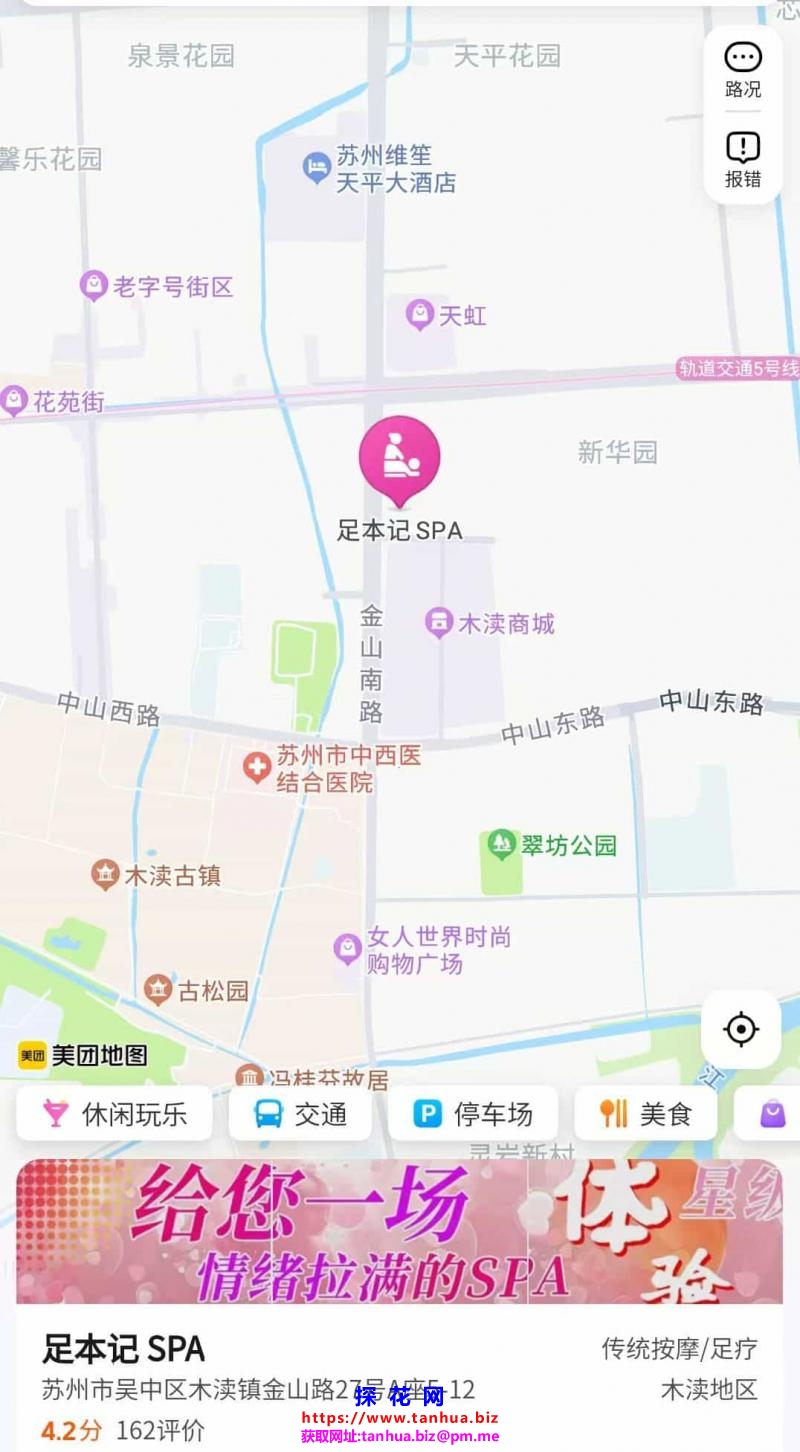View the 木渎古镇 attraction marker
Viewport: 800px width, 1452px height.
pos(105,875)
